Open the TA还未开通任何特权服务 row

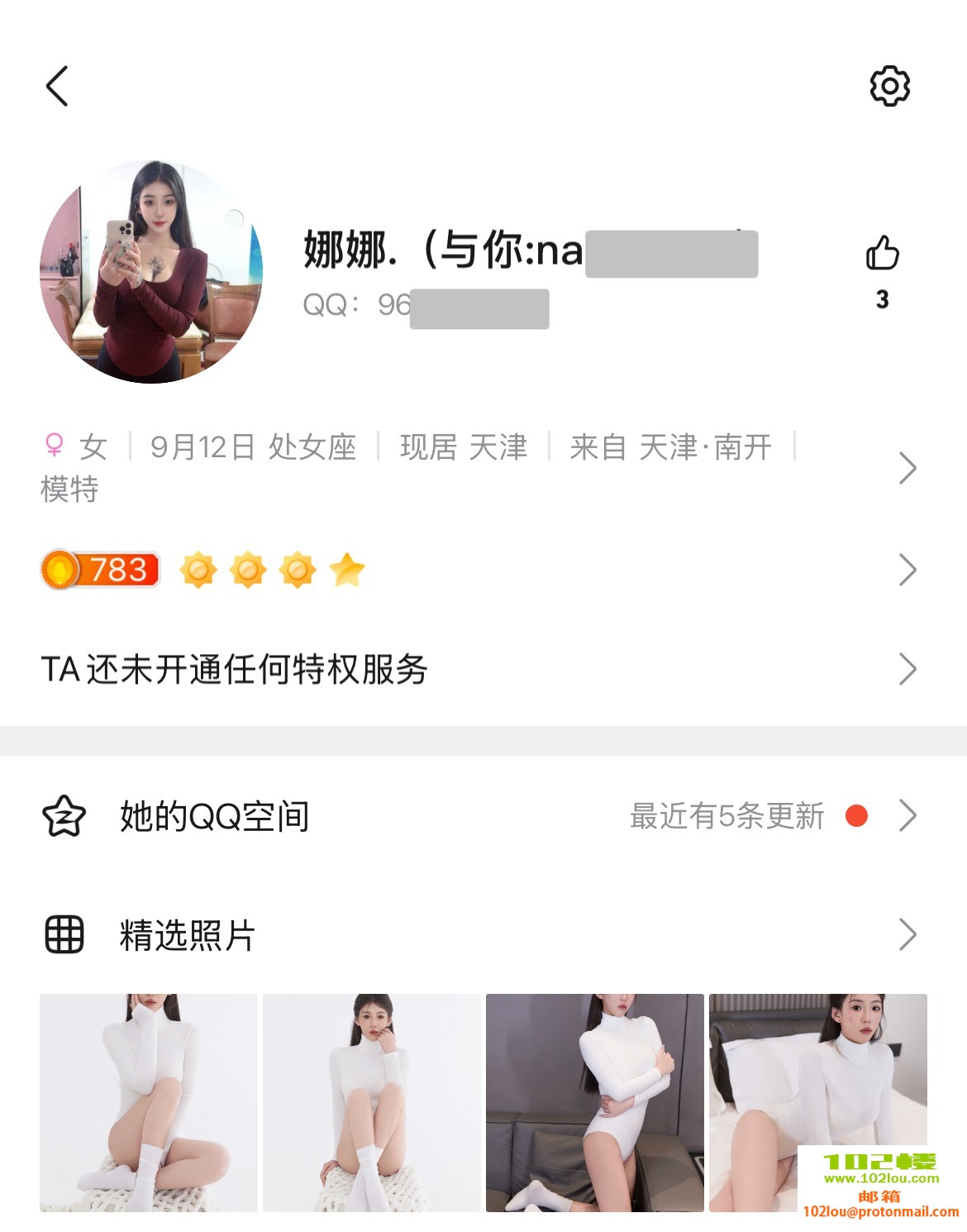pyautogui.click(x=479, y=669)
